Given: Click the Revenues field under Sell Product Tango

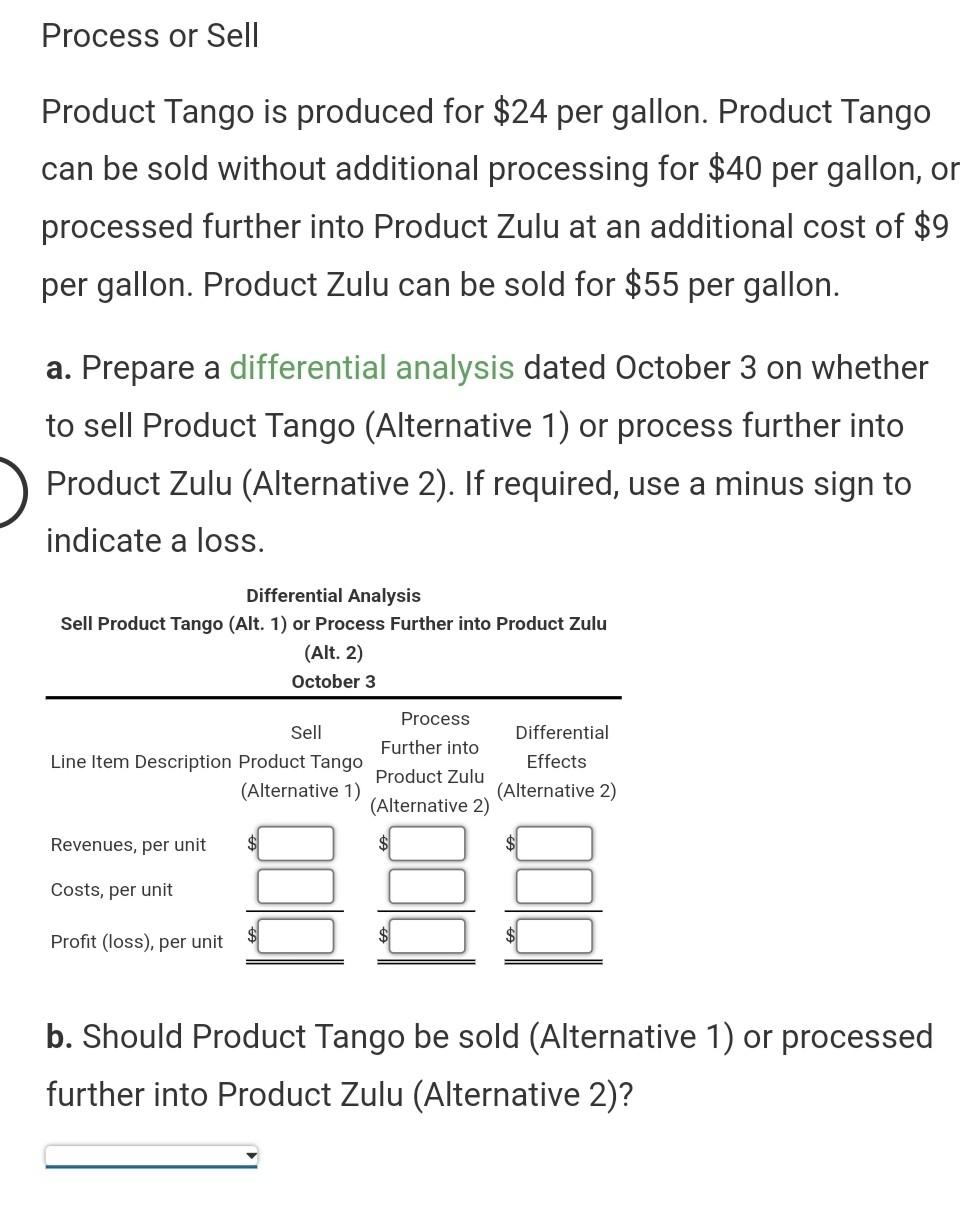Looking at the screenshot, I should [x=296, y=843].
